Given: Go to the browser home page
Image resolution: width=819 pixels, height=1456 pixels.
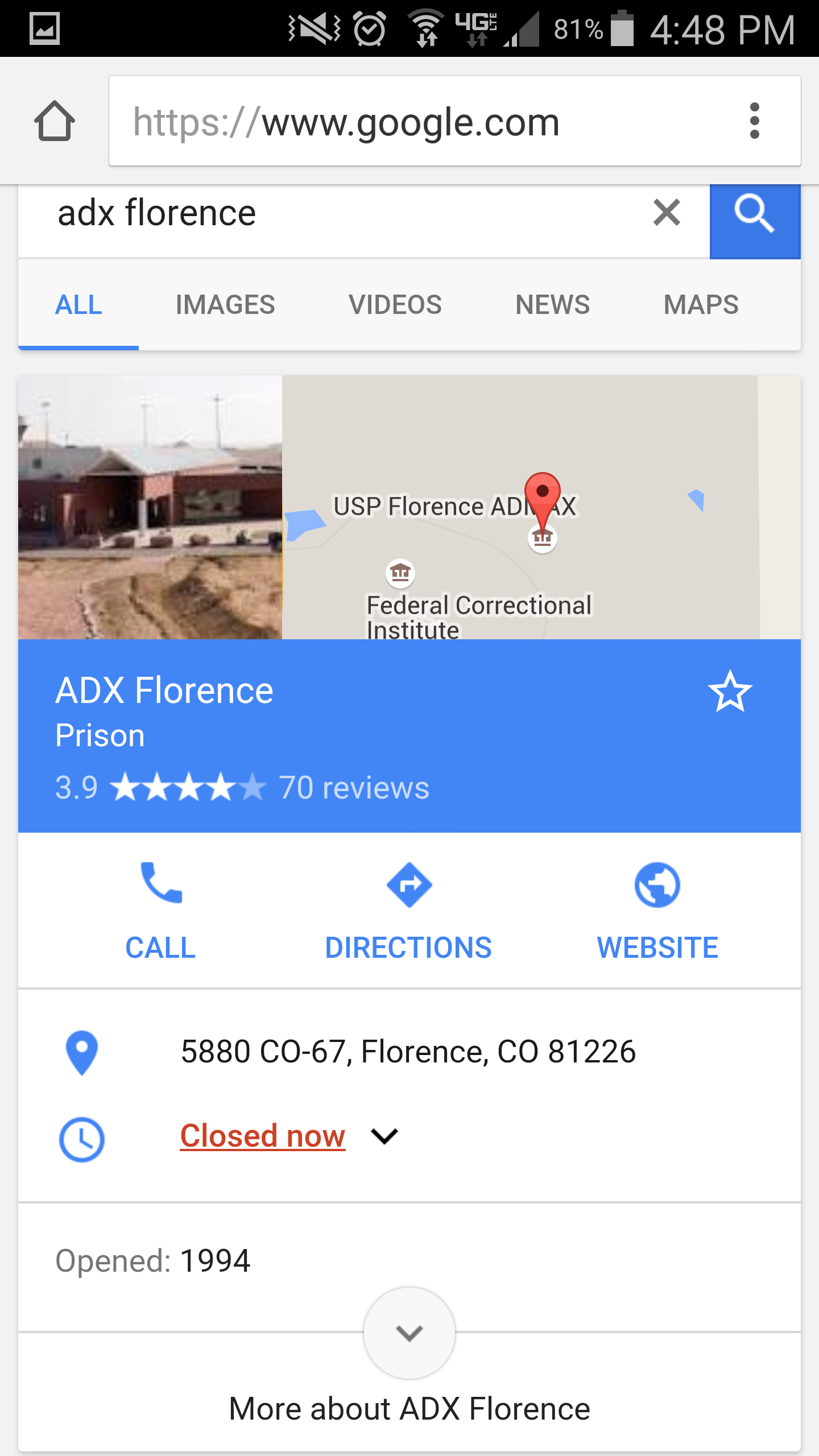Looking at the screenshot, I should (x=54, y=121).
